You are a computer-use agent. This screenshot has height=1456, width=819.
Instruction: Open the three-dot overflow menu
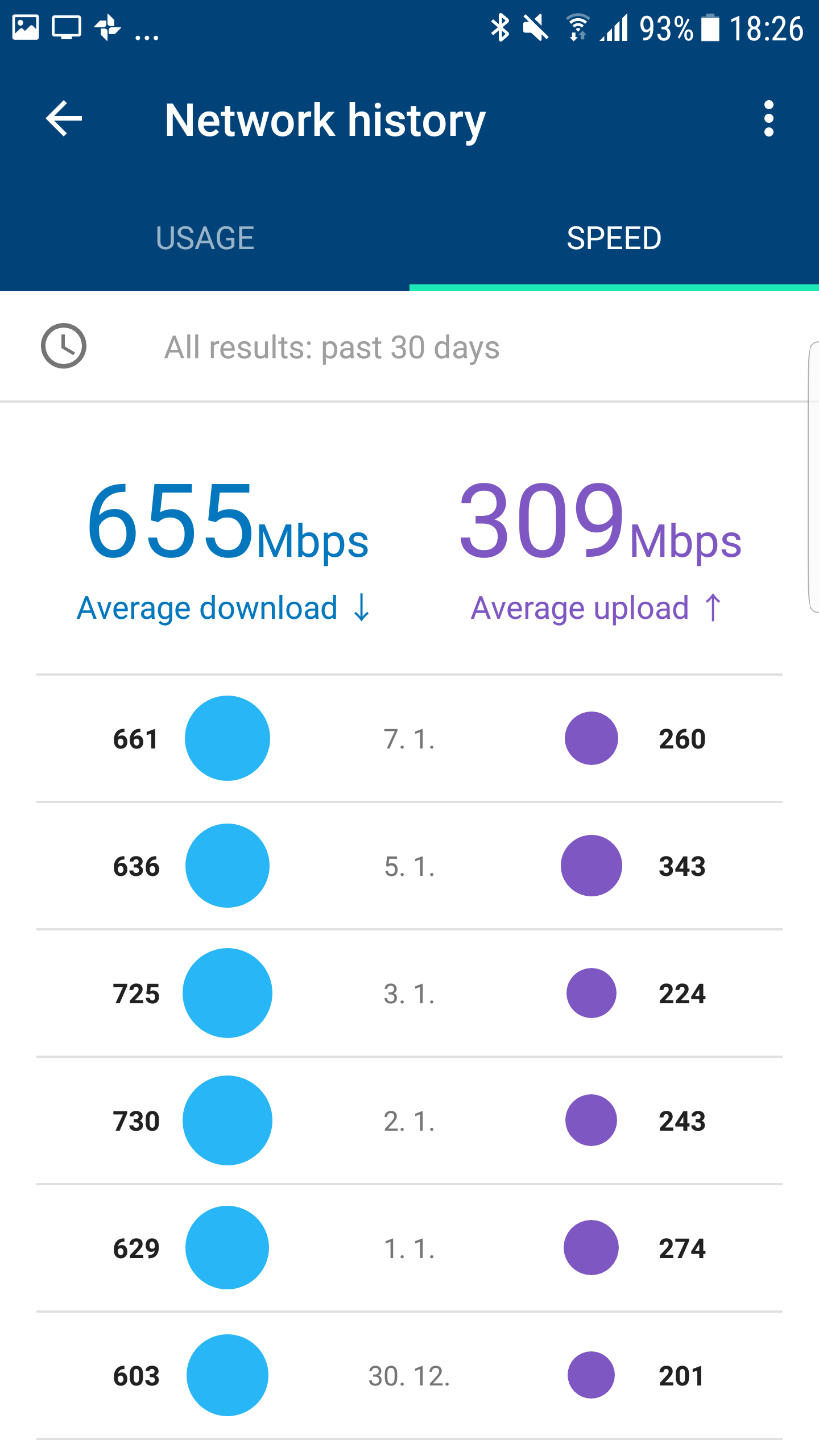coord(769,119)
